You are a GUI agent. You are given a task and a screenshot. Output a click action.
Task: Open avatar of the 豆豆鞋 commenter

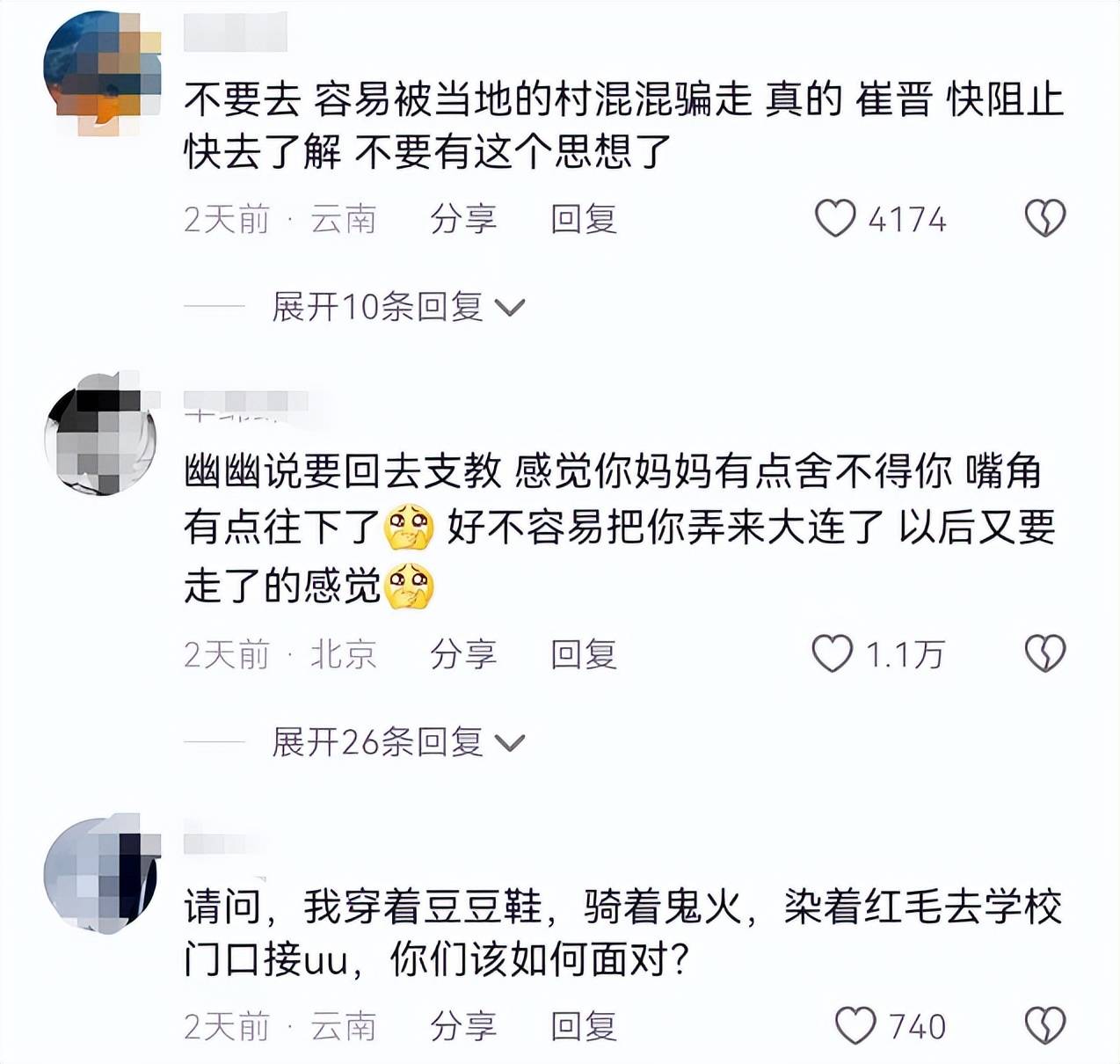[100, 874]
